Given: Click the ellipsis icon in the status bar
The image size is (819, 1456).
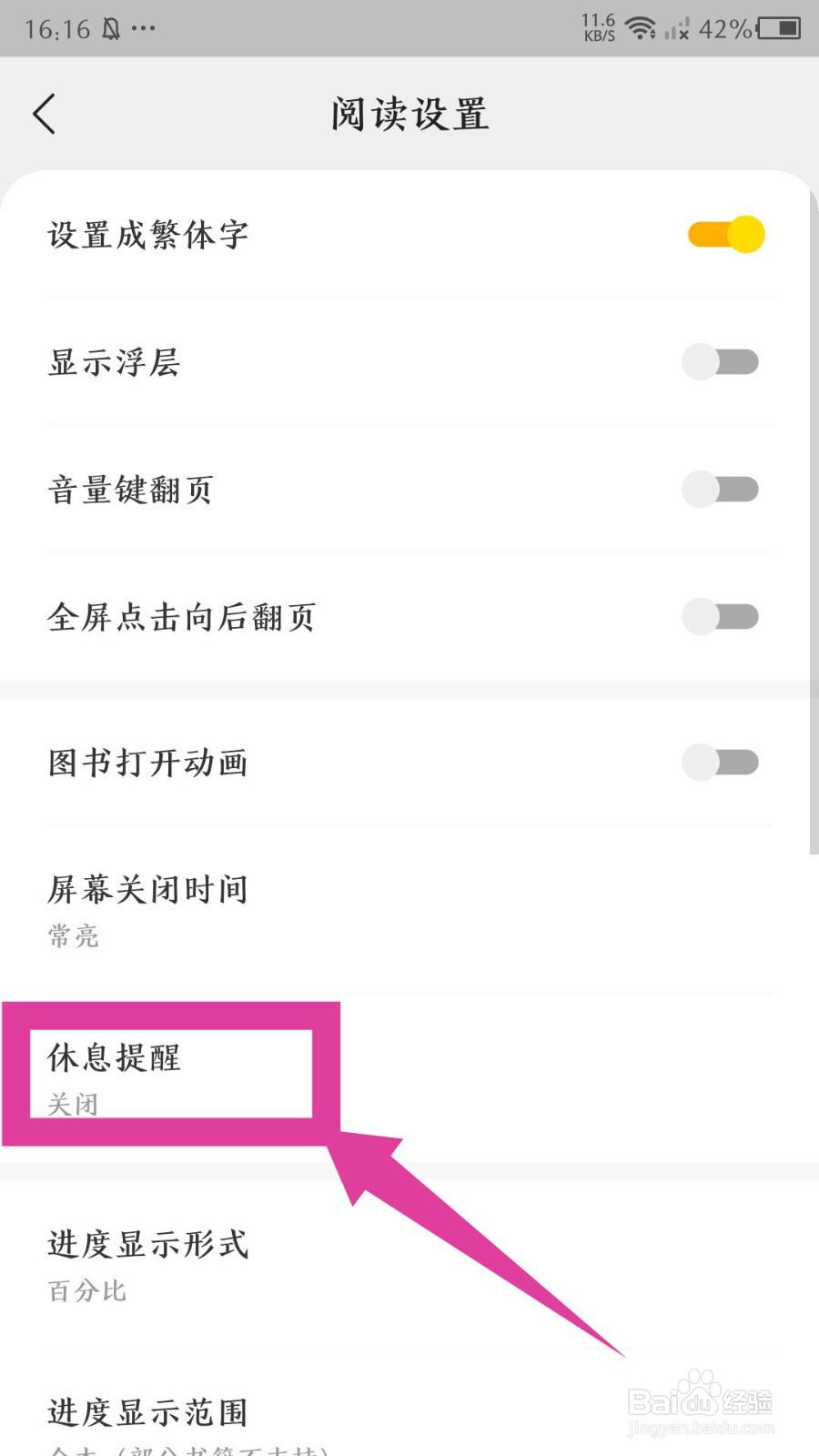Looking at the screenshot, I should 144,30.
